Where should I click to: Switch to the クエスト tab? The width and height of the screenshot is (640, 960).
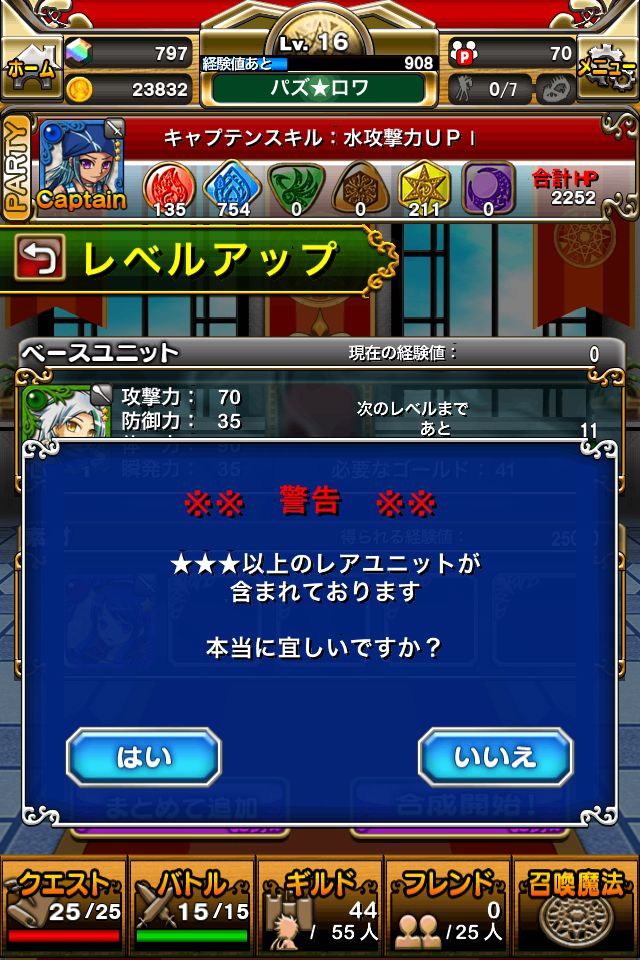coord(64,906)
